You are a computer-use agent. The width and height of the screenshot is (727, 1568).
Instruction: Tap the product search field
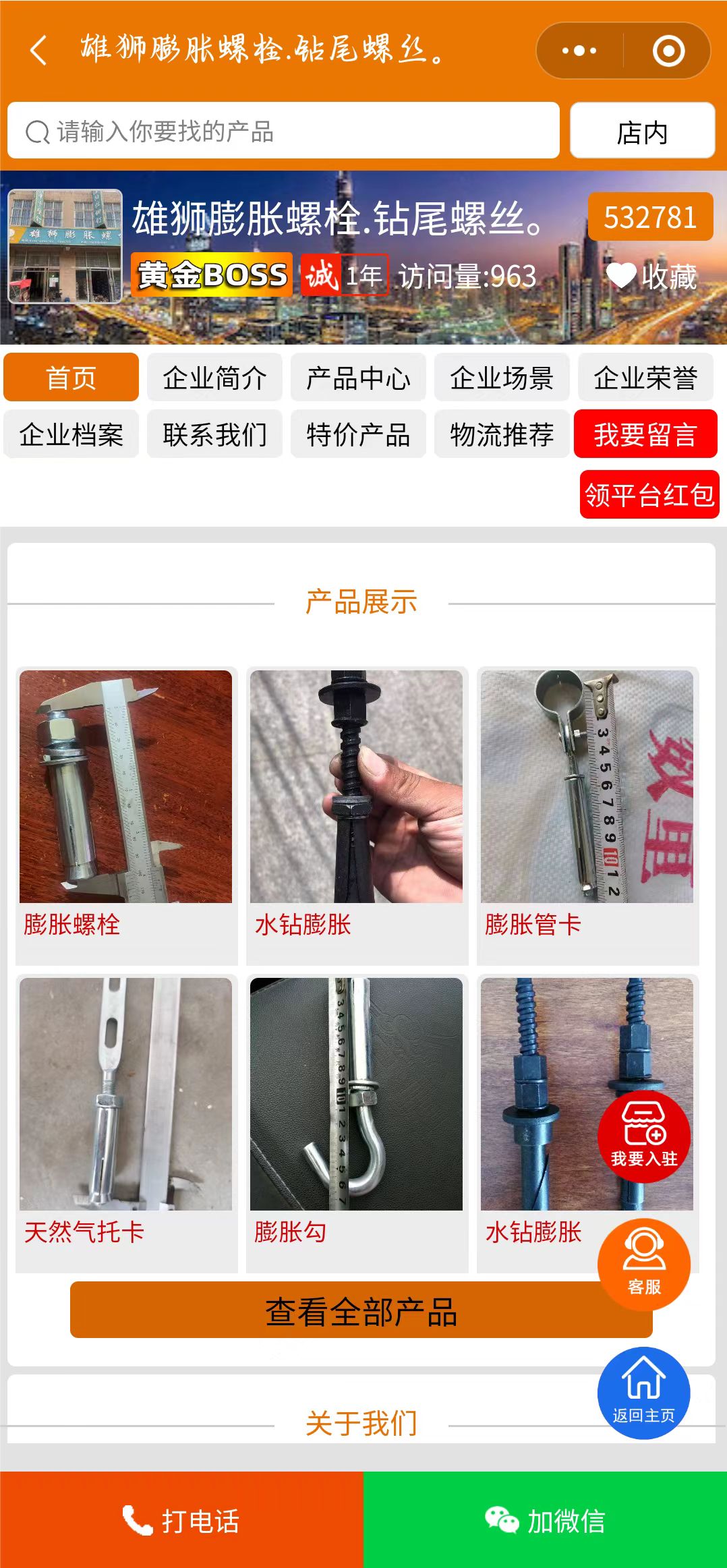click(283, 131)
